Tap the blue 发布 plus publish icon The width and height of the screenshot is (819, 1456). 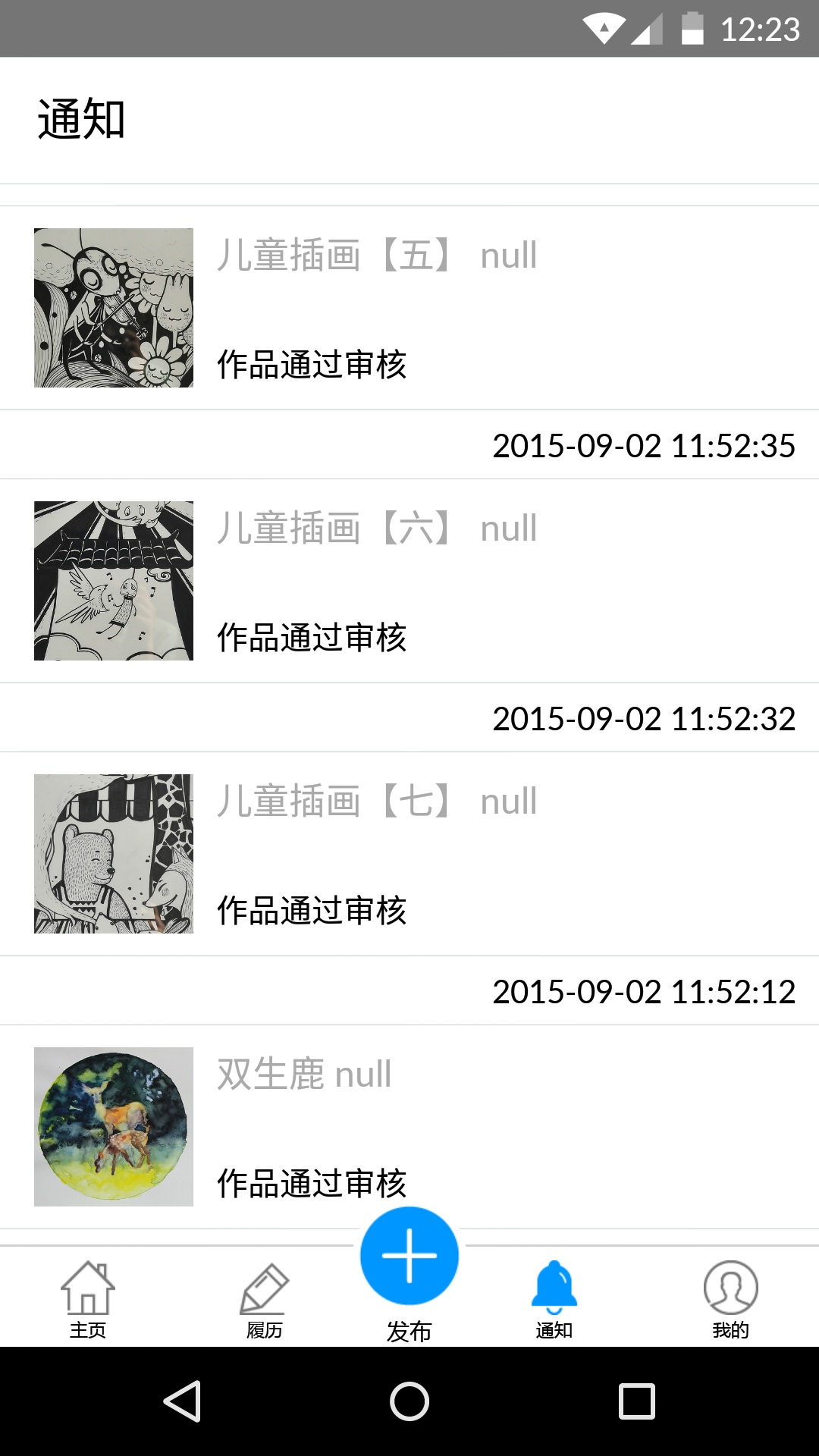coord(409,1255)
